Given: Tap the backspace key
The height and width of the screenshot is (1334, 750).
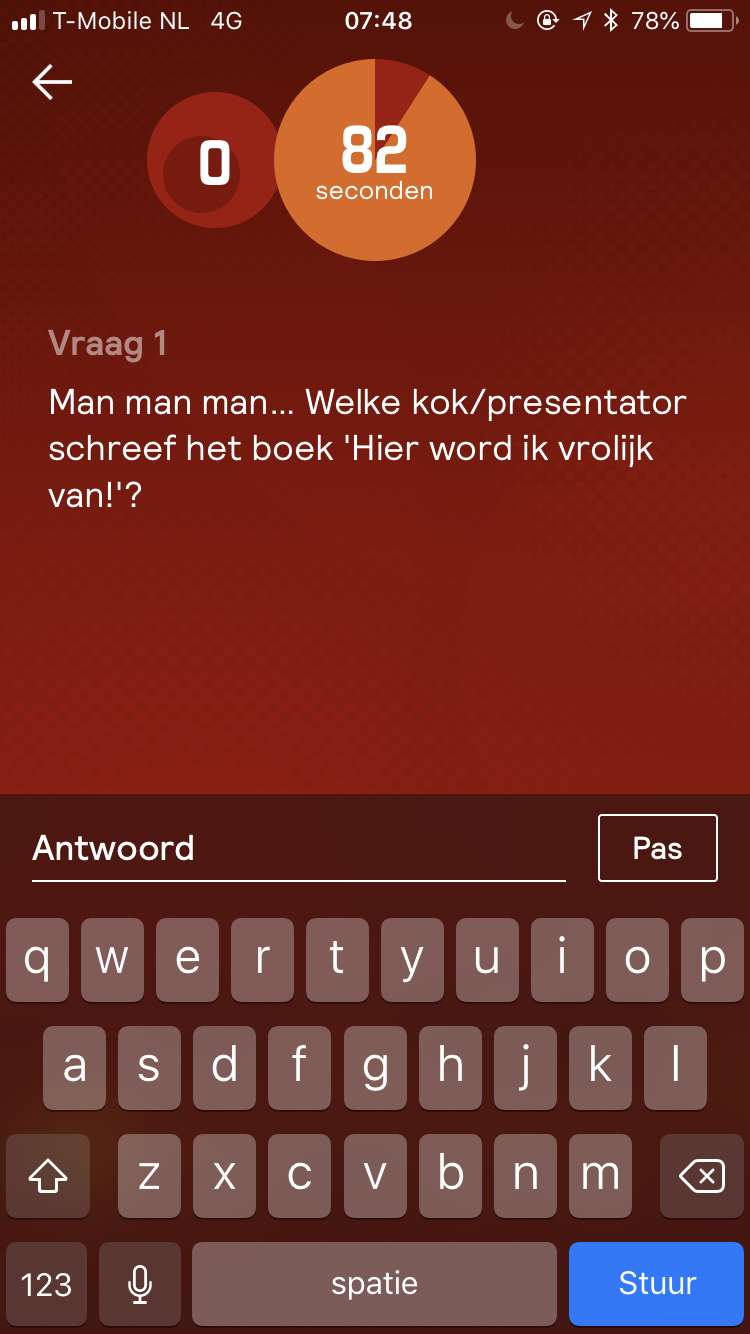Looking at the screenshot, I should [702, 1176].
